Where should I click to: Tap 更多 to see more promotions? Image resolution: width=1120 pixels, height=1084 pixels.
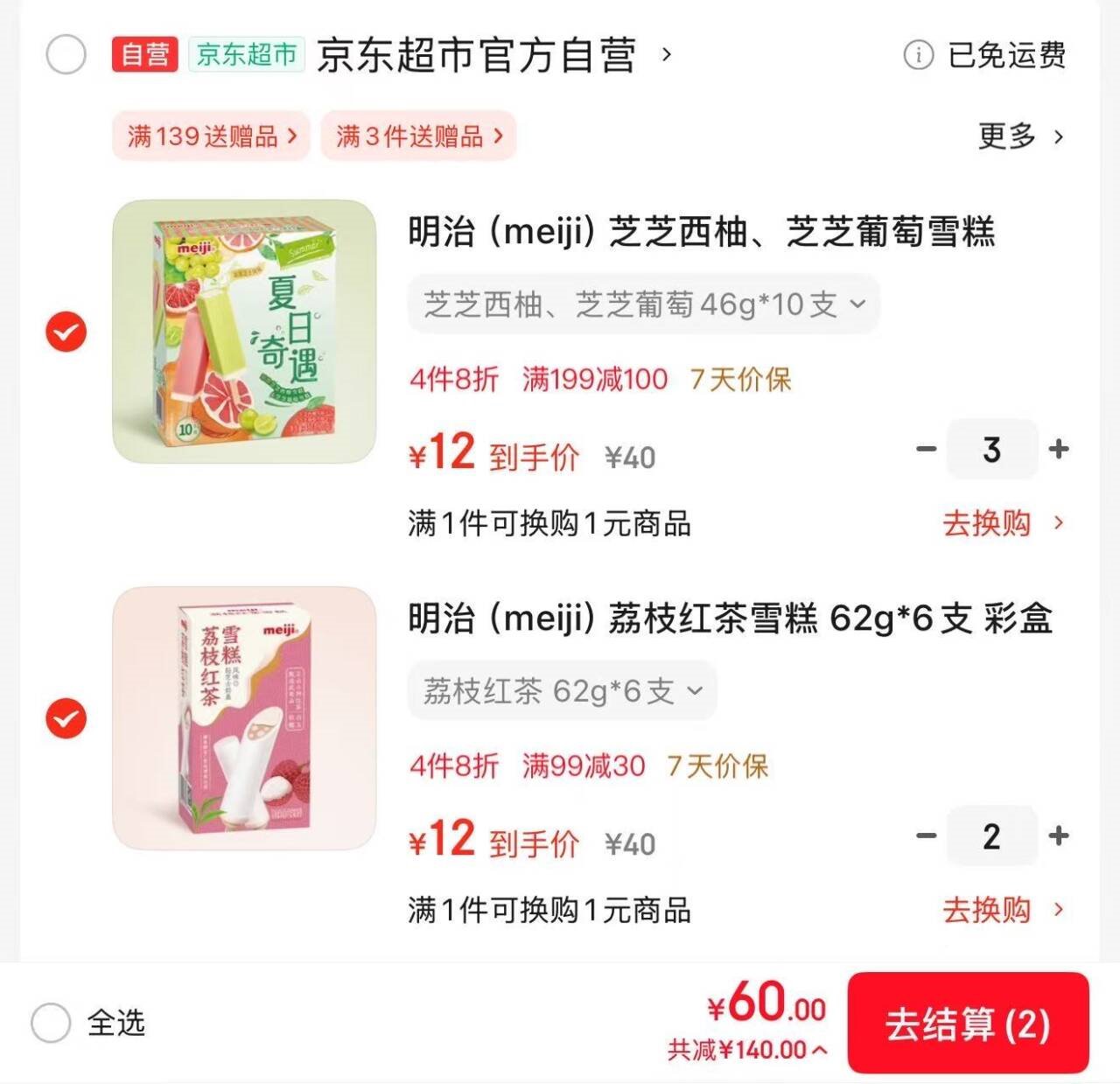pos(1020,136)
